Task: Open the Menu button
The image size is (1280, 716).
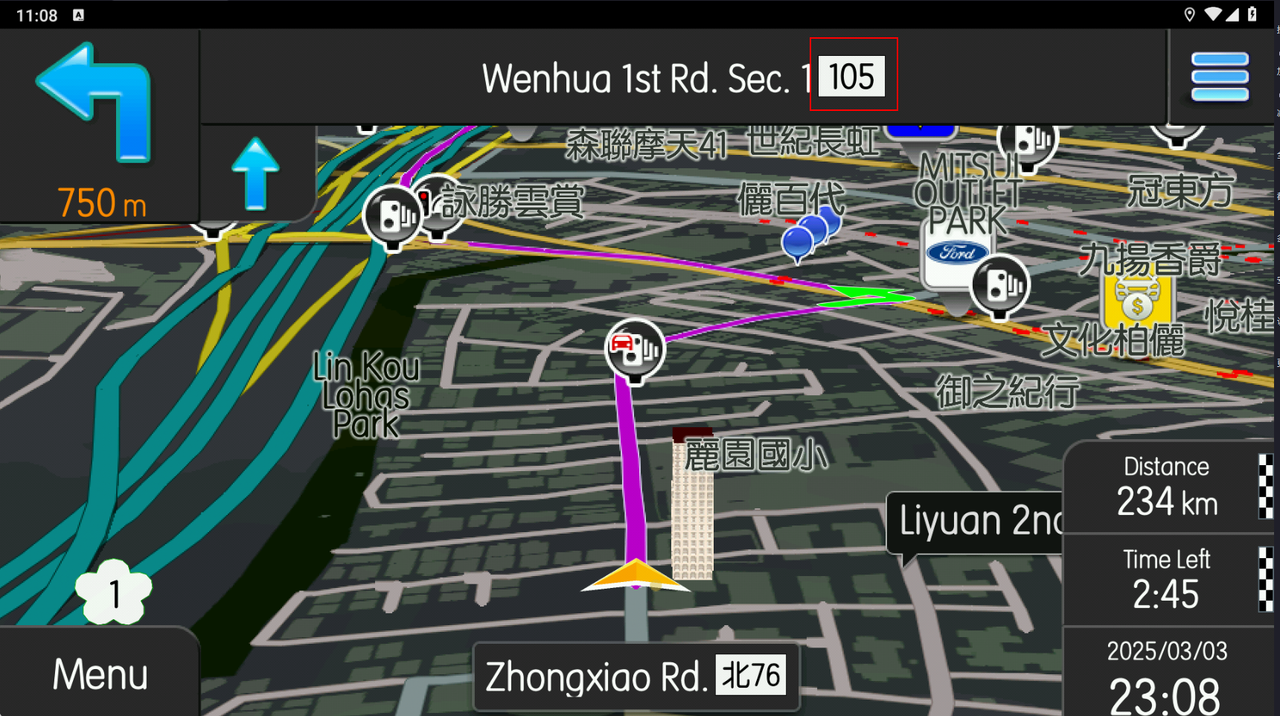Action: [x=98, y=673]
